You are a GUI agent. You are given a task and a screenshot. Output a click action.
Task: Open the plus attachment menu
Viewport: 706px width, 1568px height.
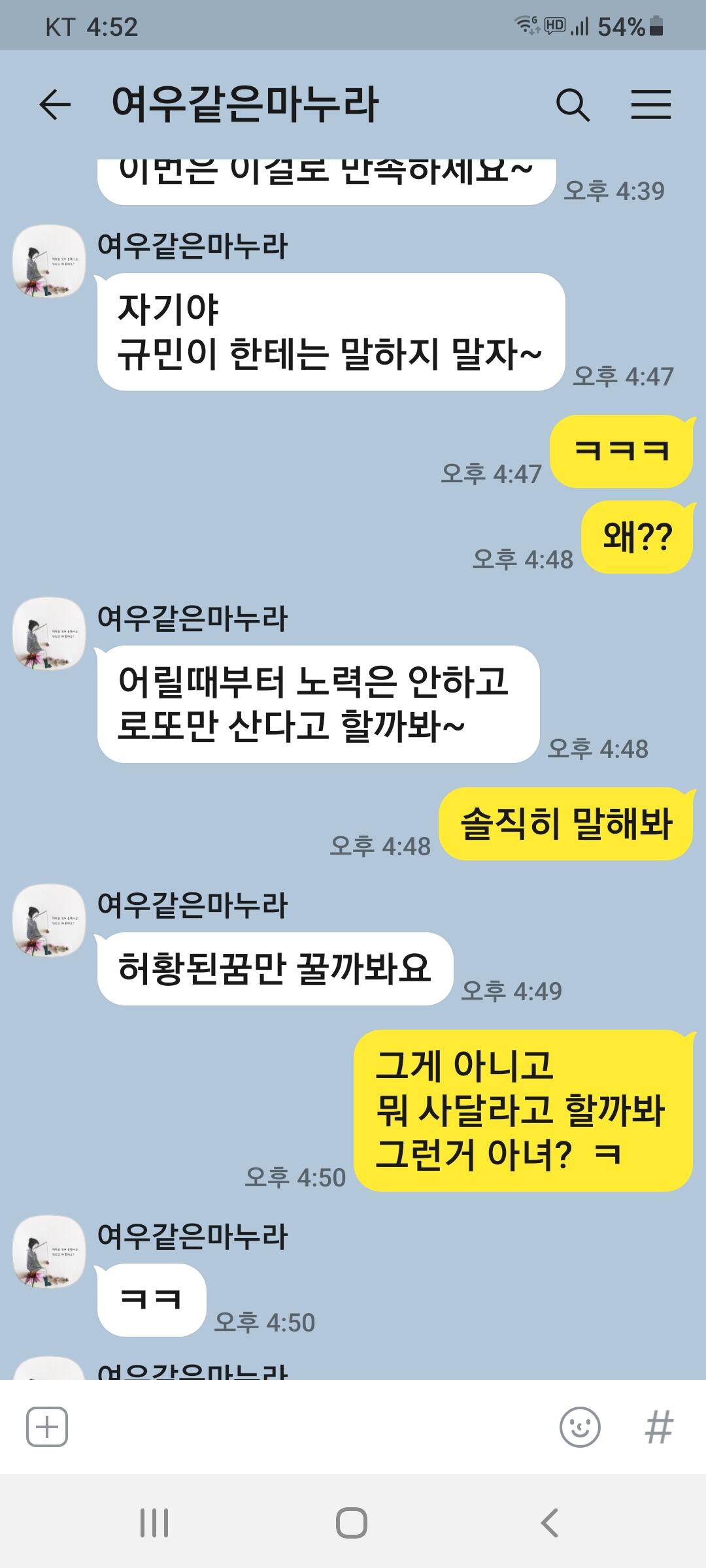pos(47,1427)
